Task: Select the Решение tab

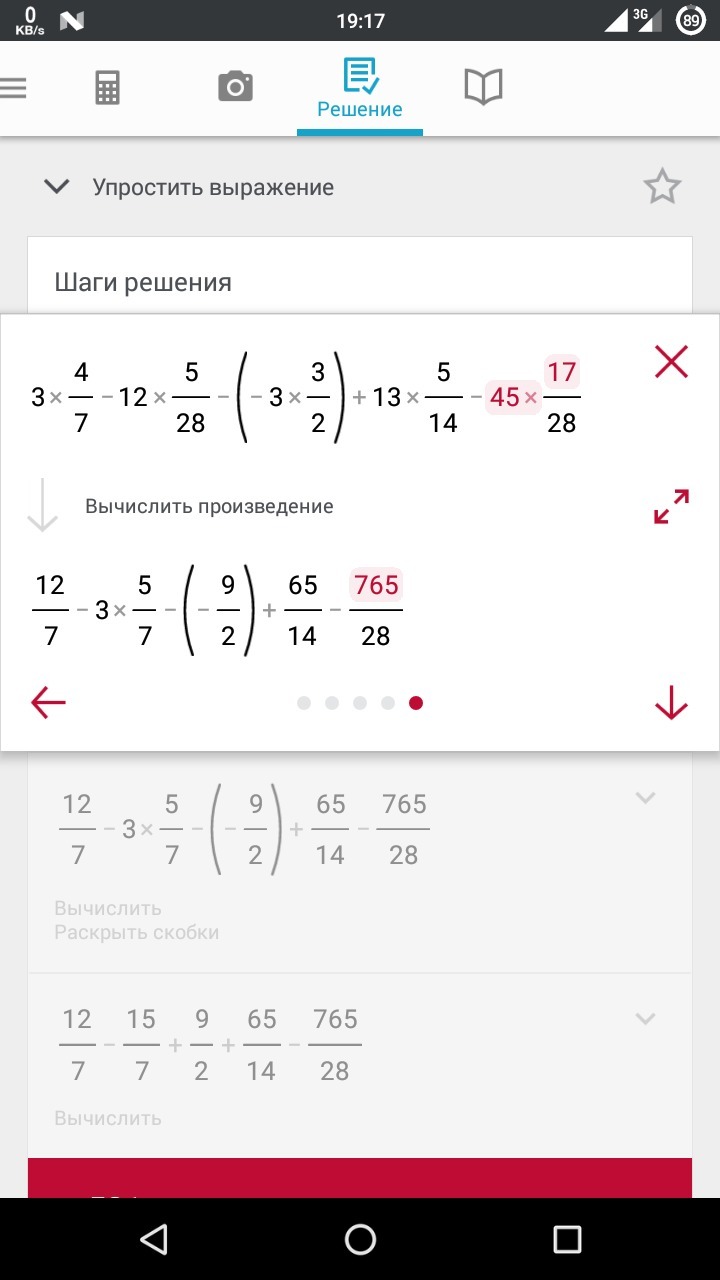Action: tap(360, 89)
